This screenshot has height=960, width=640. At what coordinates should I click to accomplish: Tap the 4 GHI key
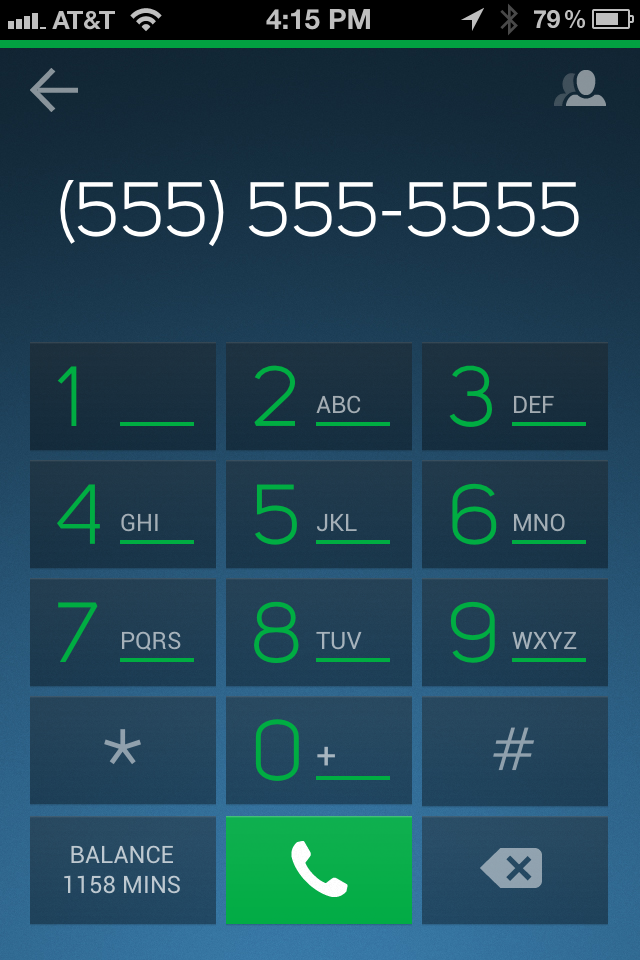[x=123, y=515]
